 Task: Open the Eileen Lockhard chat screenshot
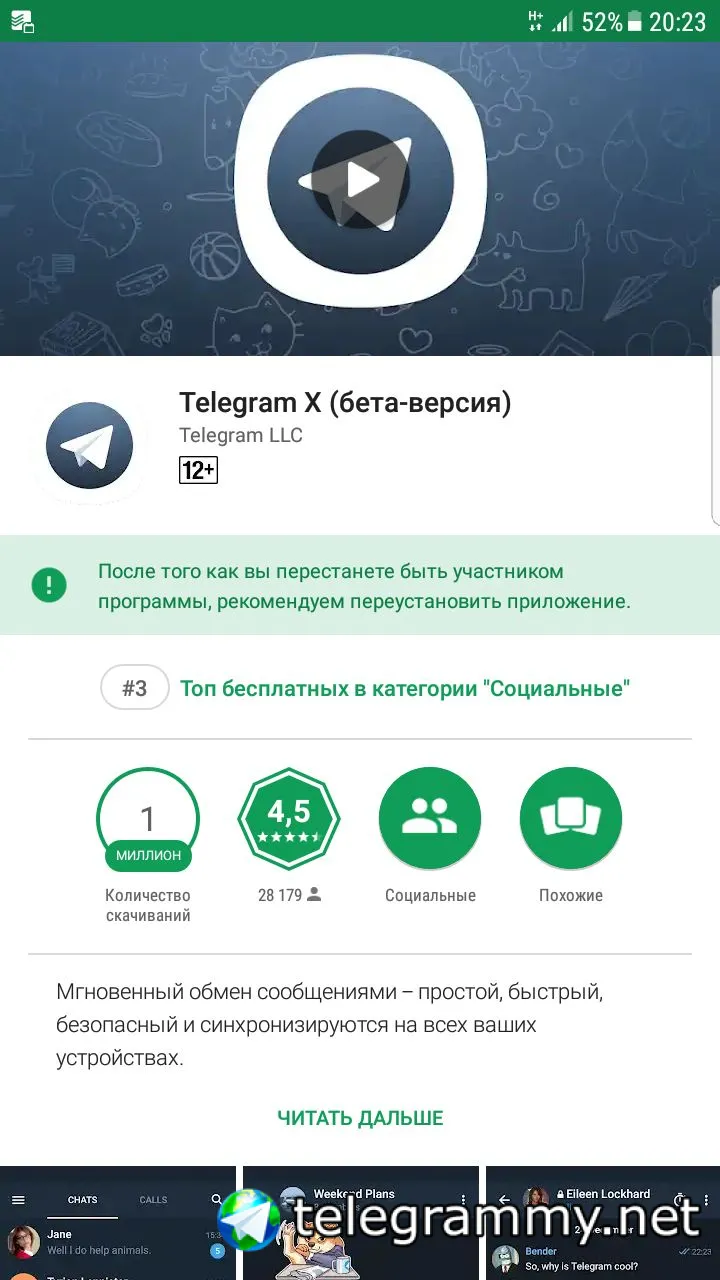(x=602, y=1223)
